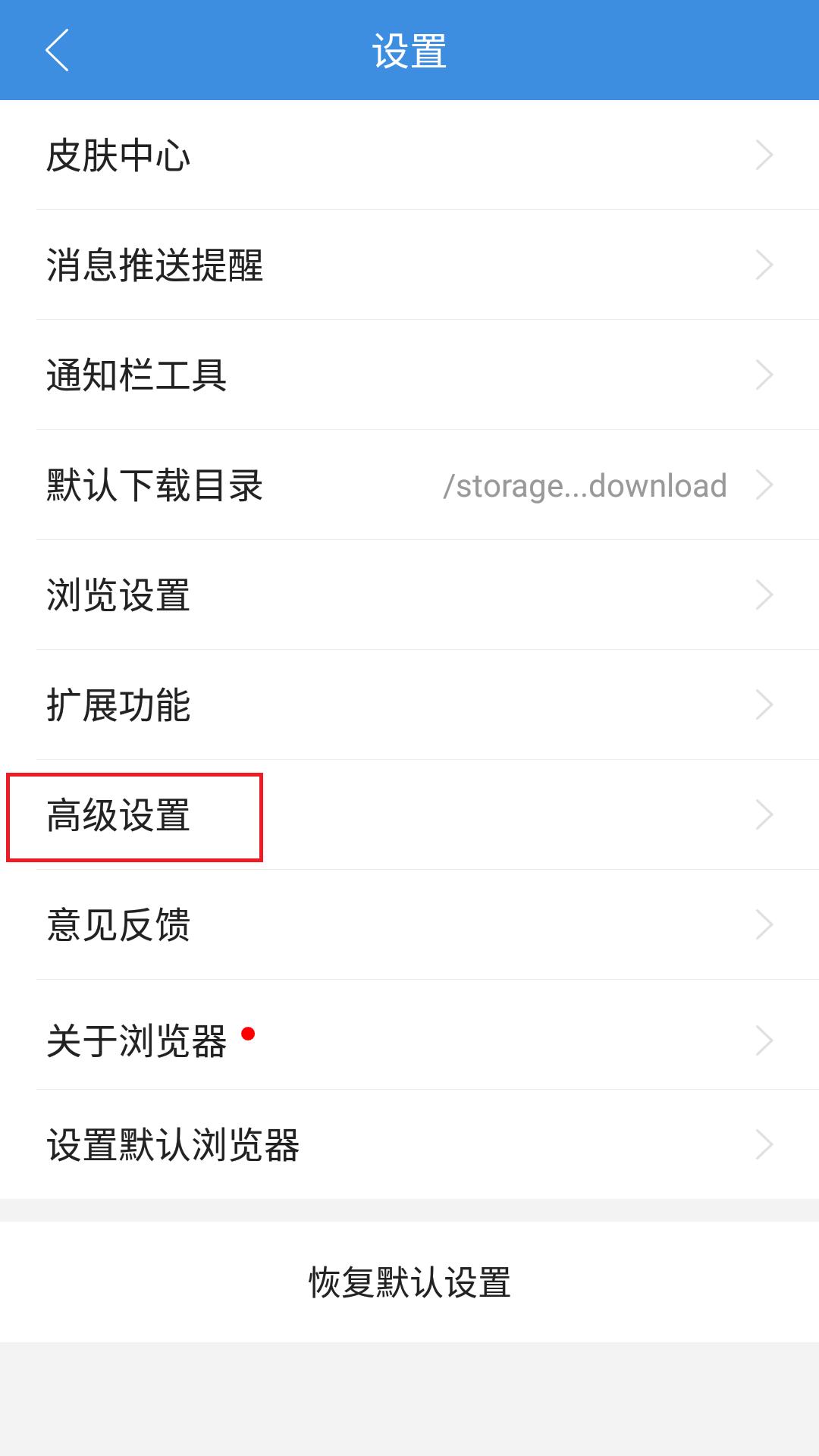Expand the chevron next to 皮肤中心
This screenshot has width=819, height=1456.
point(766,155)
